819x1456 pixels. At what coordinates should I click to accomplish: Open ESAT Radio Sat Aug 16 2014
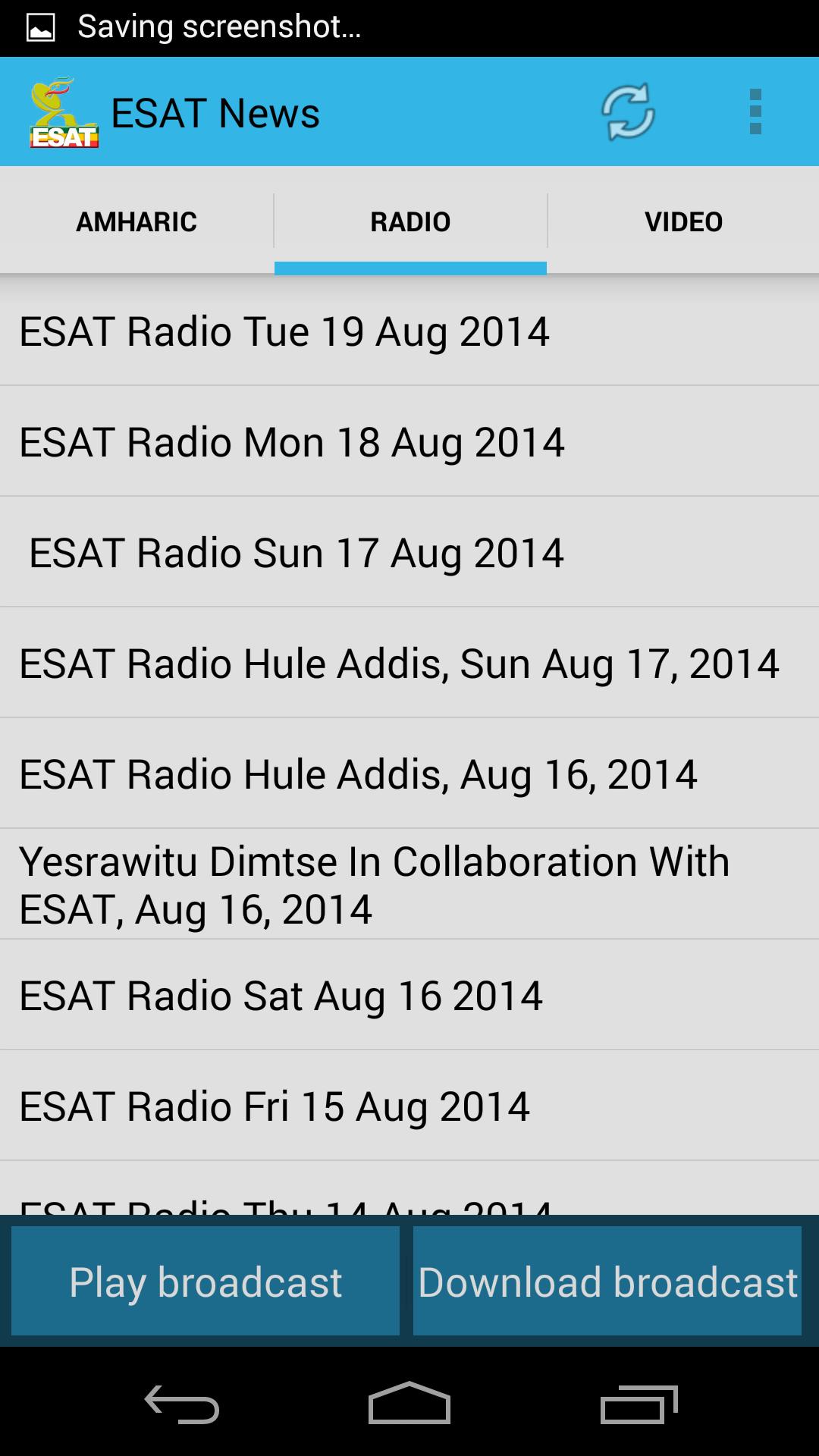[409, 994]
